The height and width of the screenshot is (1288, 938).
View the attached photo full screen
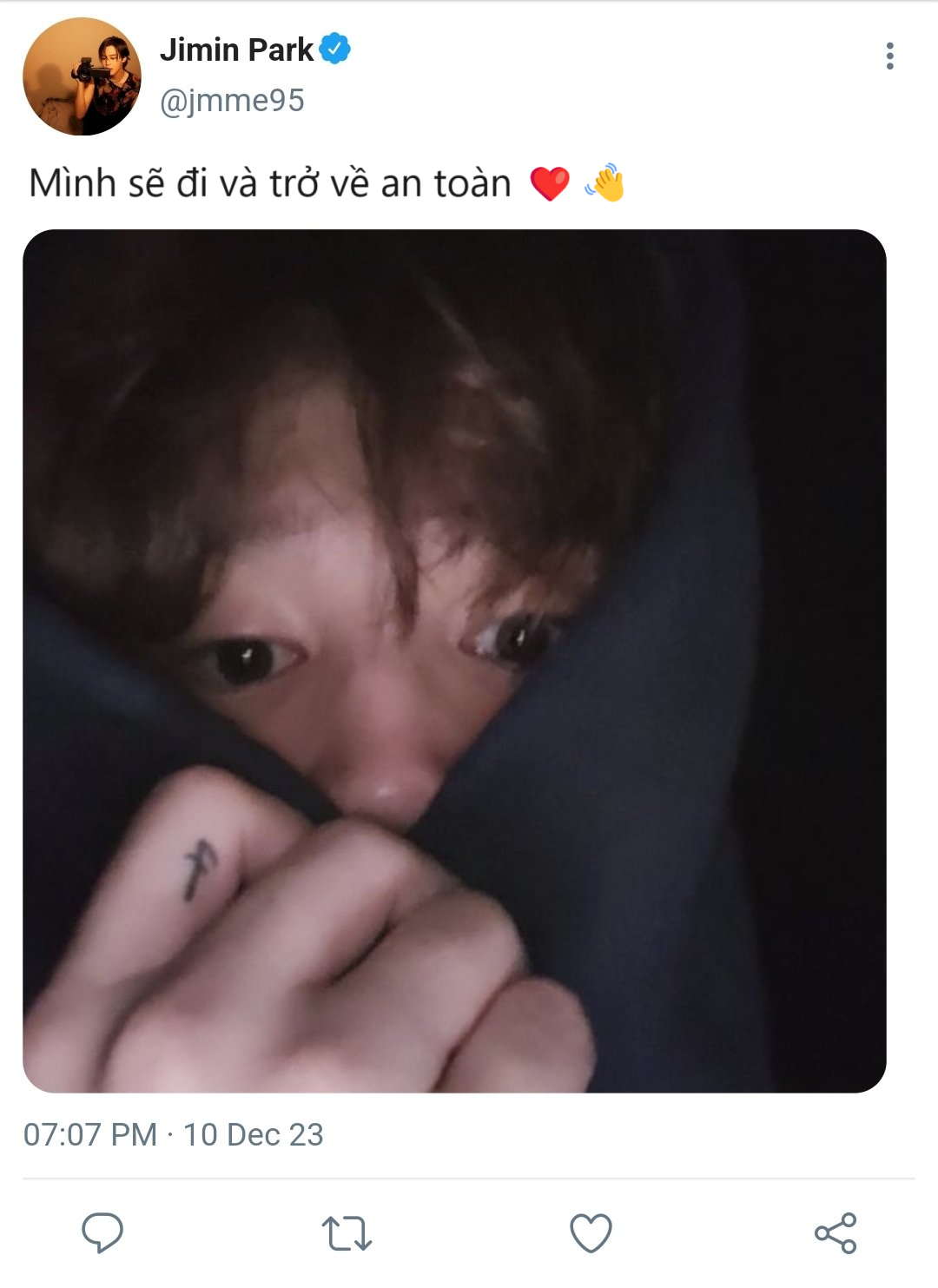coord(454,660)
